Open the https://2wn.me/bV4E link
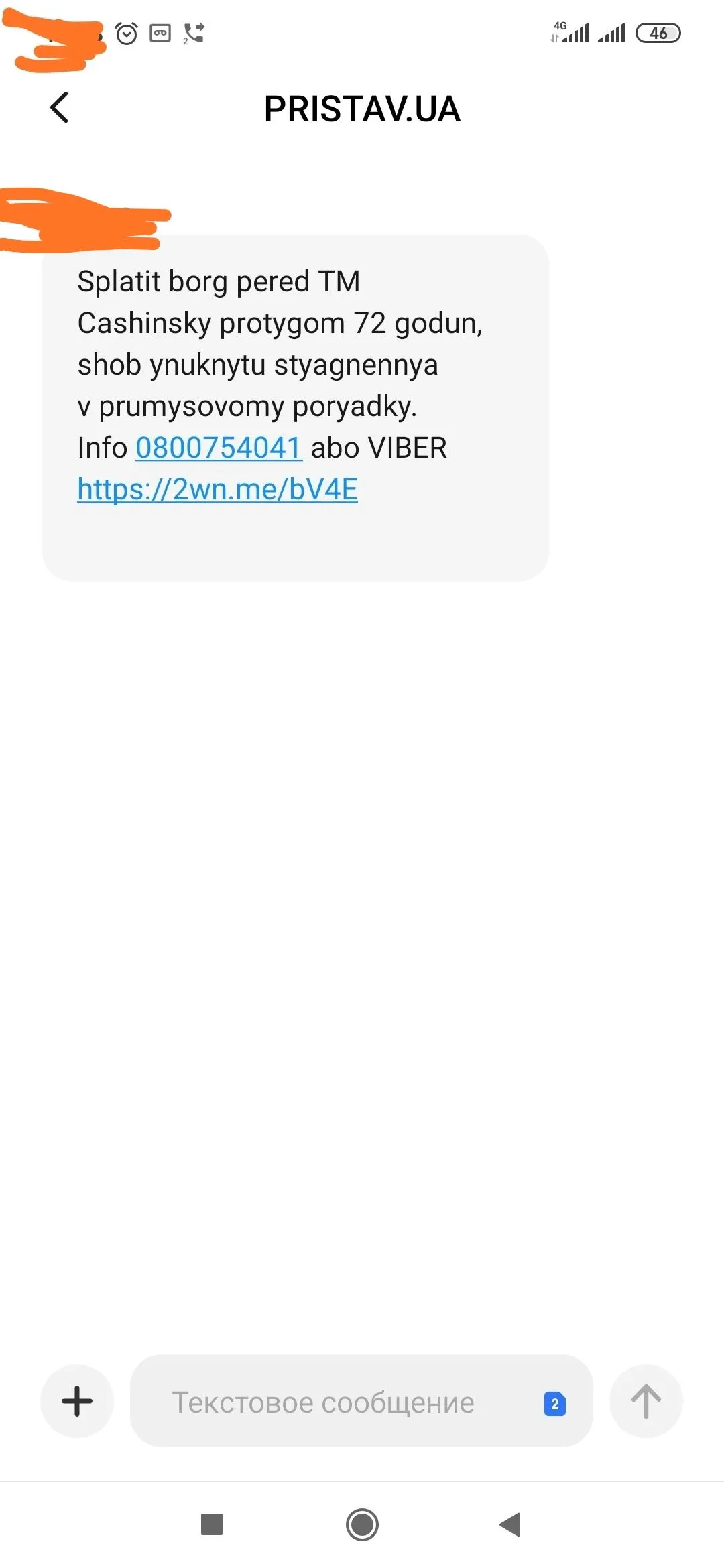The image size is (724, 1568). (217, 489)
